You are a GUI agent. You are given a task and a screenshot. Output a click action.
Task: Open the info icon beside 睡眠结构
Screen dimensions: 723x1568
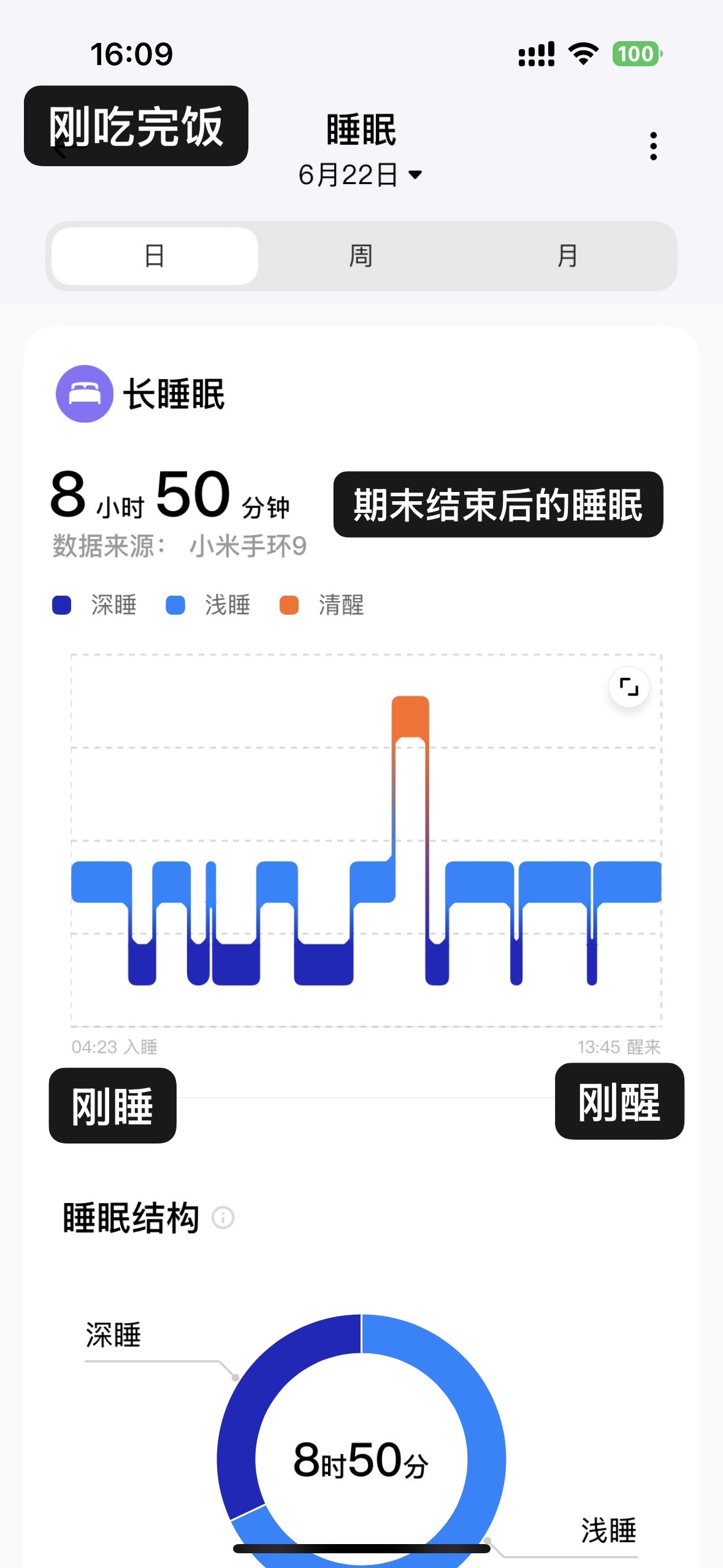tap(223, 1217)
